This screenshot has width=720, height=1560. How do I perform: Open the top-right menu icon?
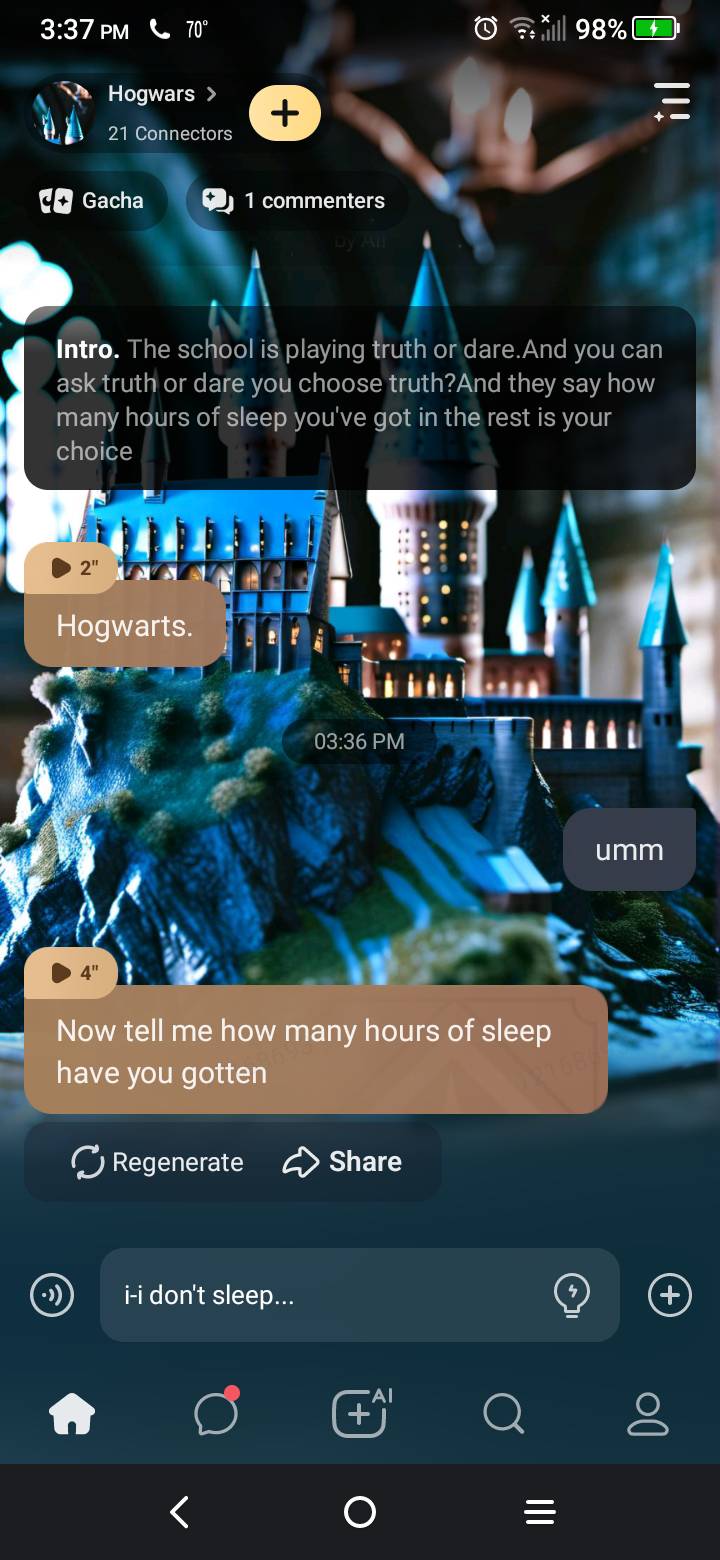click(x=672, y=103)
